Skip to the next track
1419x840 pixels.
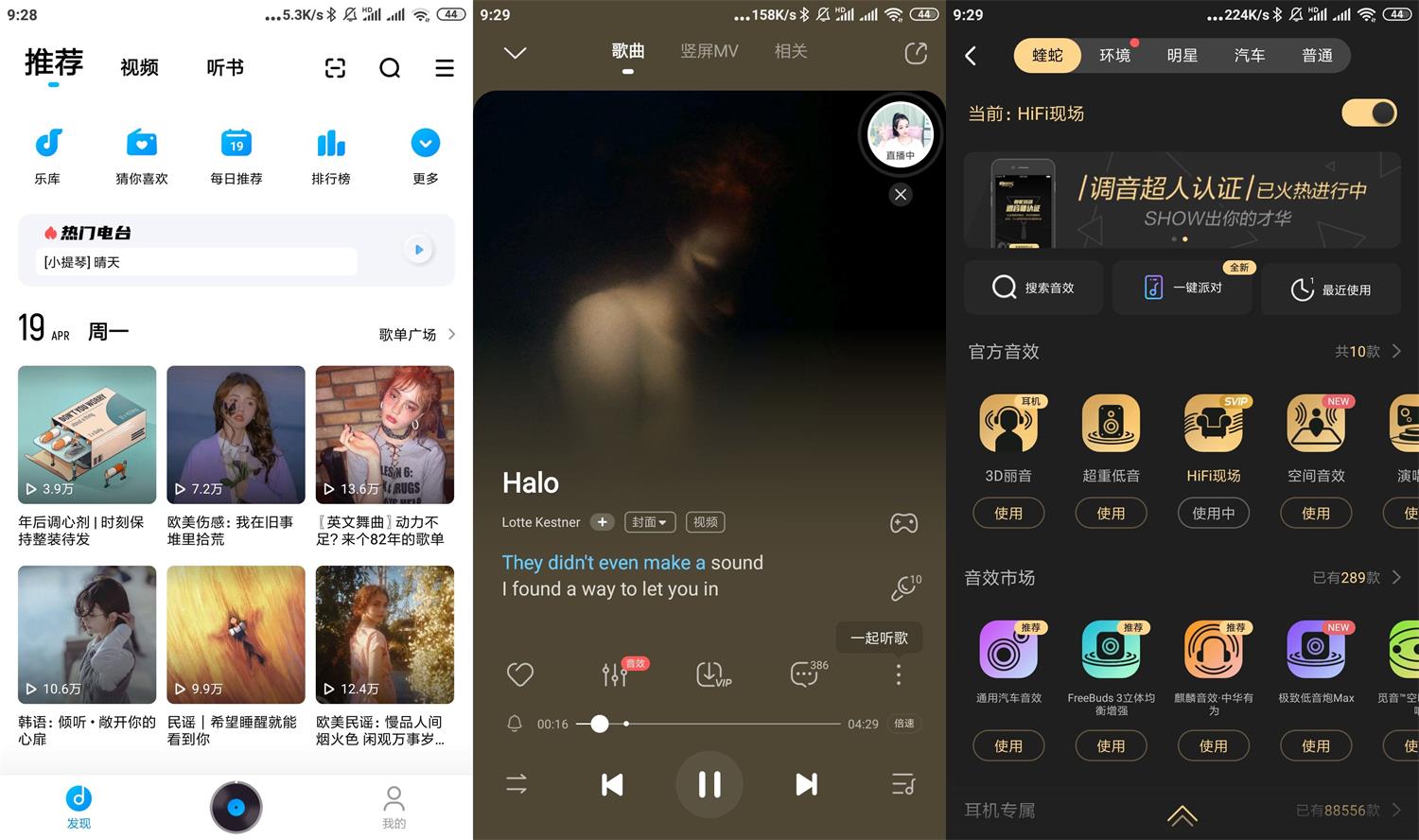pos(806,784)
